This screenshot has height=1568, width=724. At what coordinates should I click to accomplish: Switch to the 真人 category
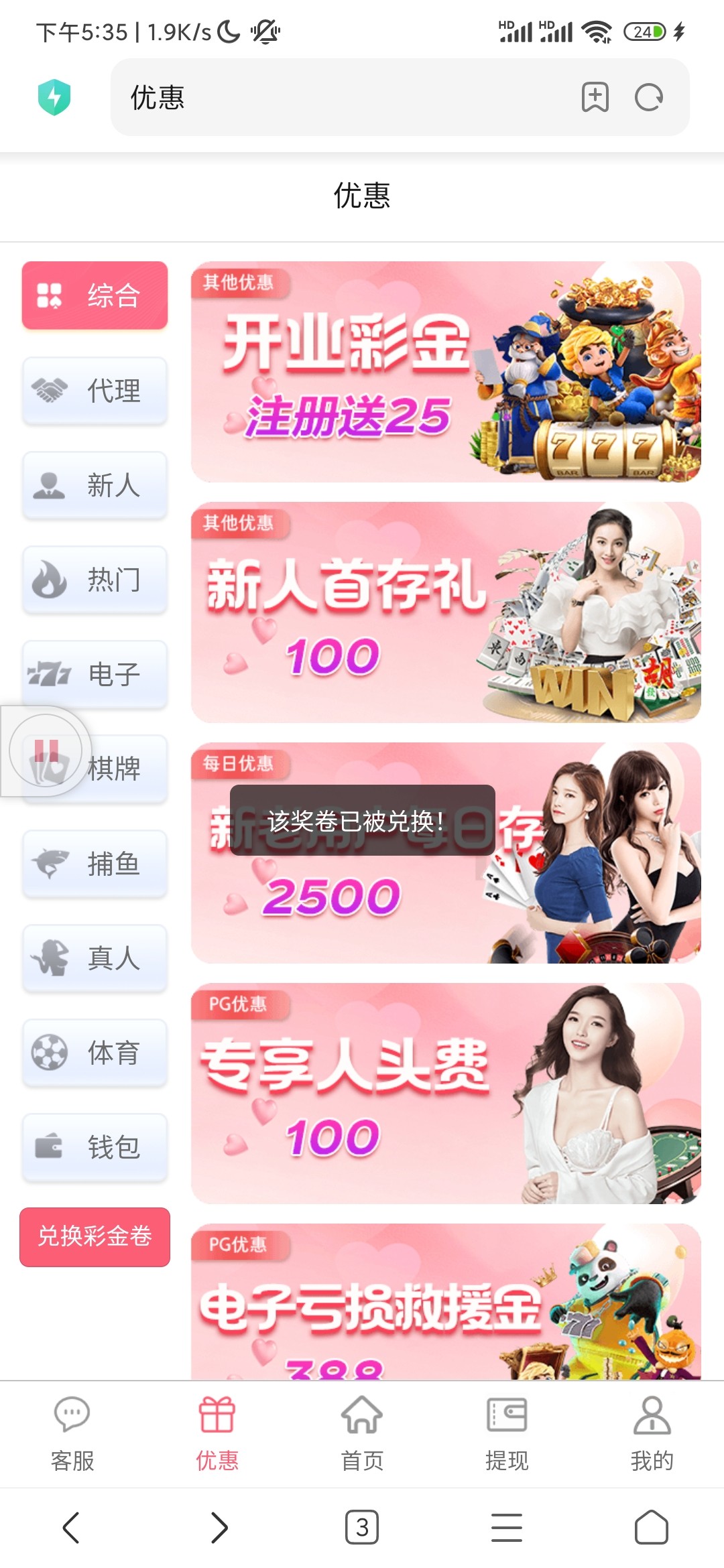point(95,958)
